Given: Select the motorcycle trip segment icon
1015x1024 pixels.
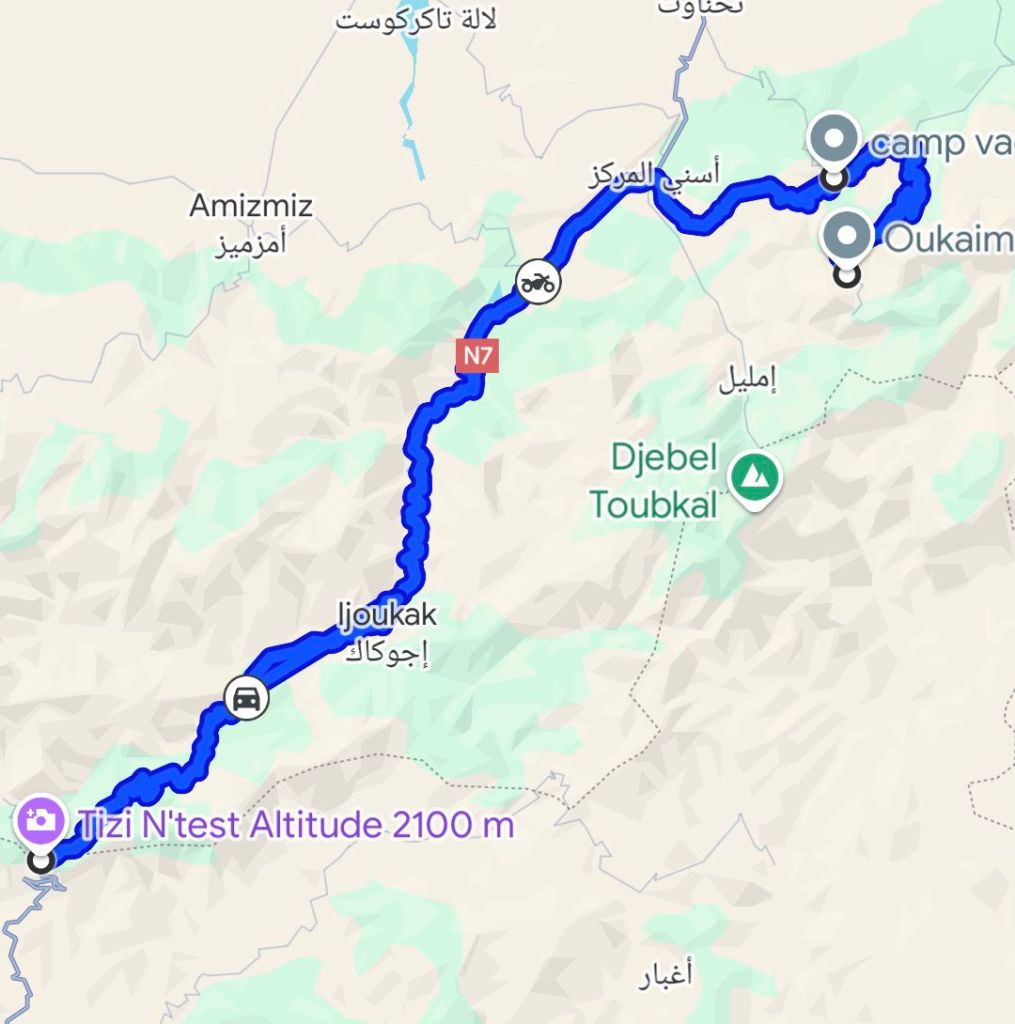Looking at the screenshot, I should pyautogui.click(x=538, y=282).
